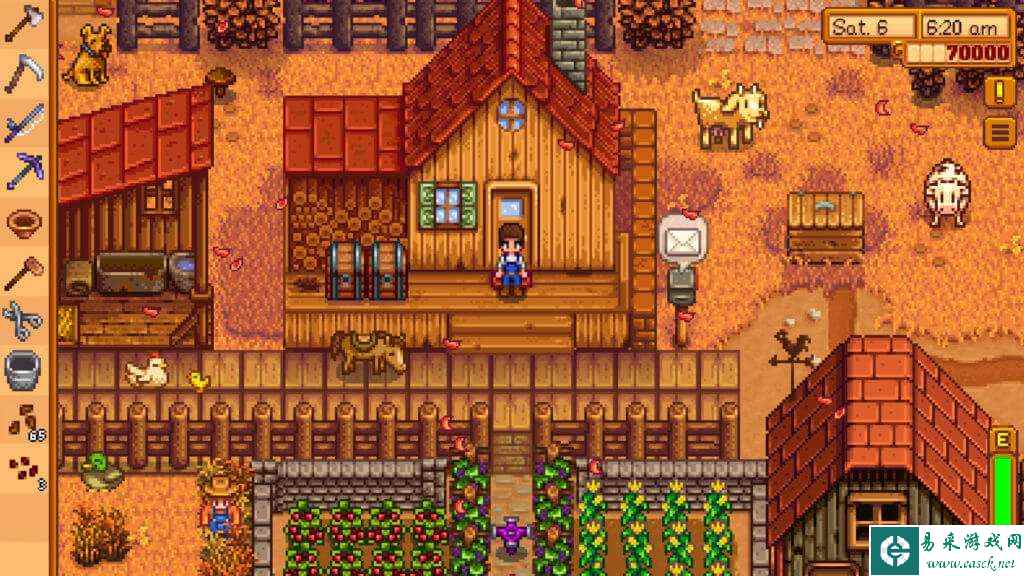Select the milk pail
The height and width of the screenshot is (576, 1024).
tap(24, 369)
